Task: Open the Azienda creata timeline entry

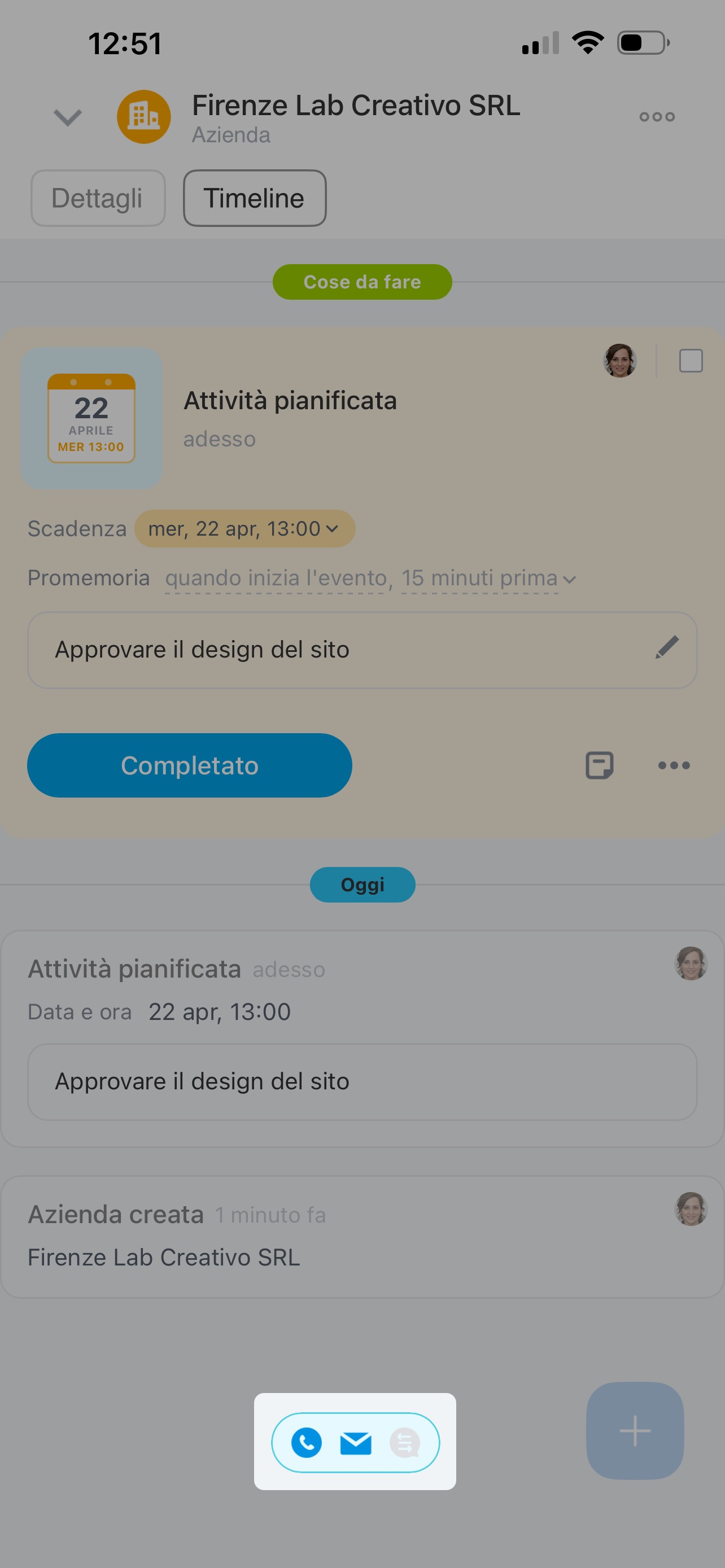Action: pyautogui.click(x=361, y=1236)
